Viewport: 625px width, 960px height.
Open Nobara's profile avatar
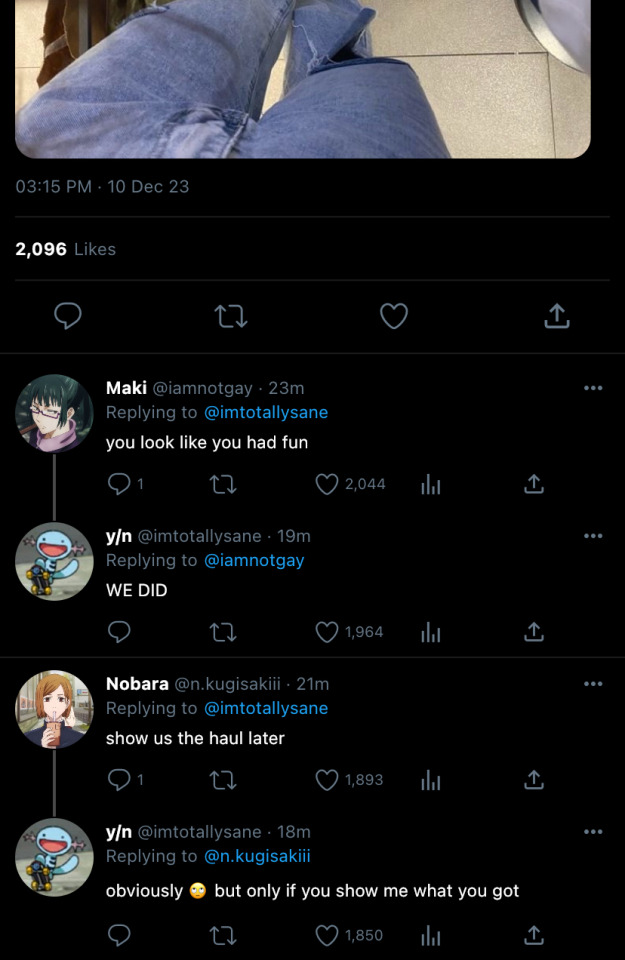[x=54, y=709]
